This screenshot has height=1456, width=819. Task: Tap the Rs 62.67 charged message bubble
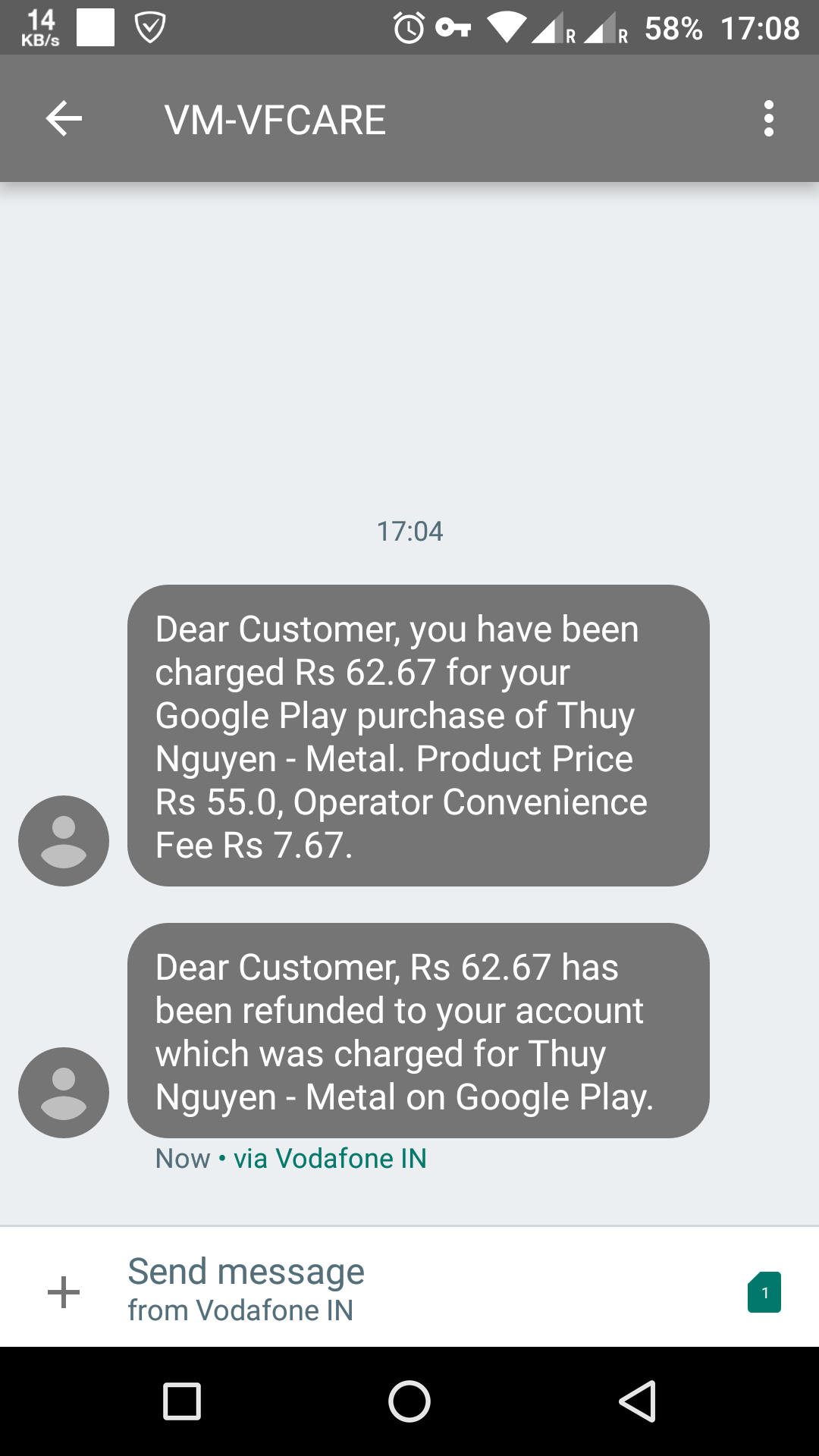tap(418, 736)
